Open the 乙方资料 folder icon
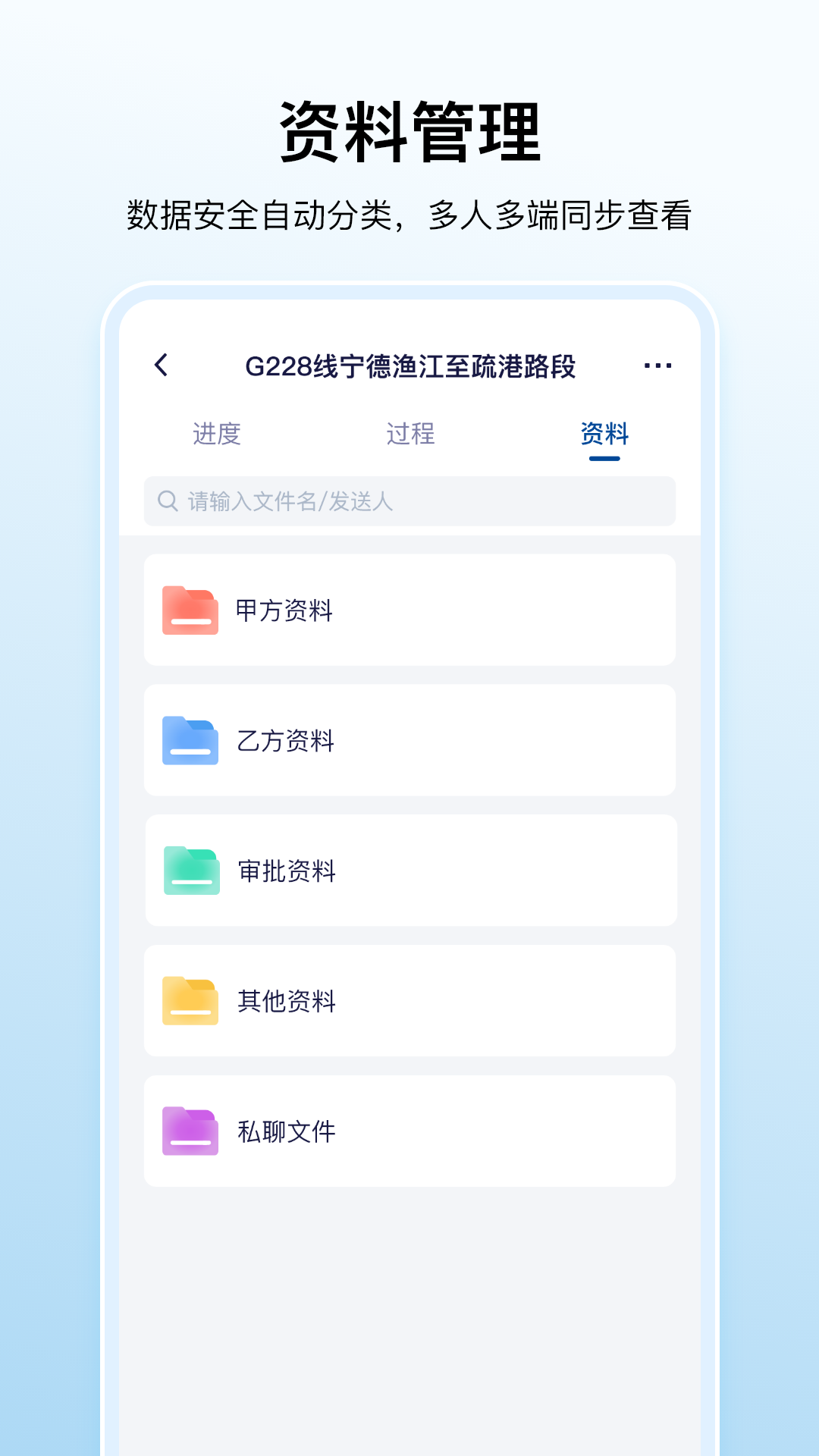This screenshot has width=819, height=1456. (x=191, y=739)
